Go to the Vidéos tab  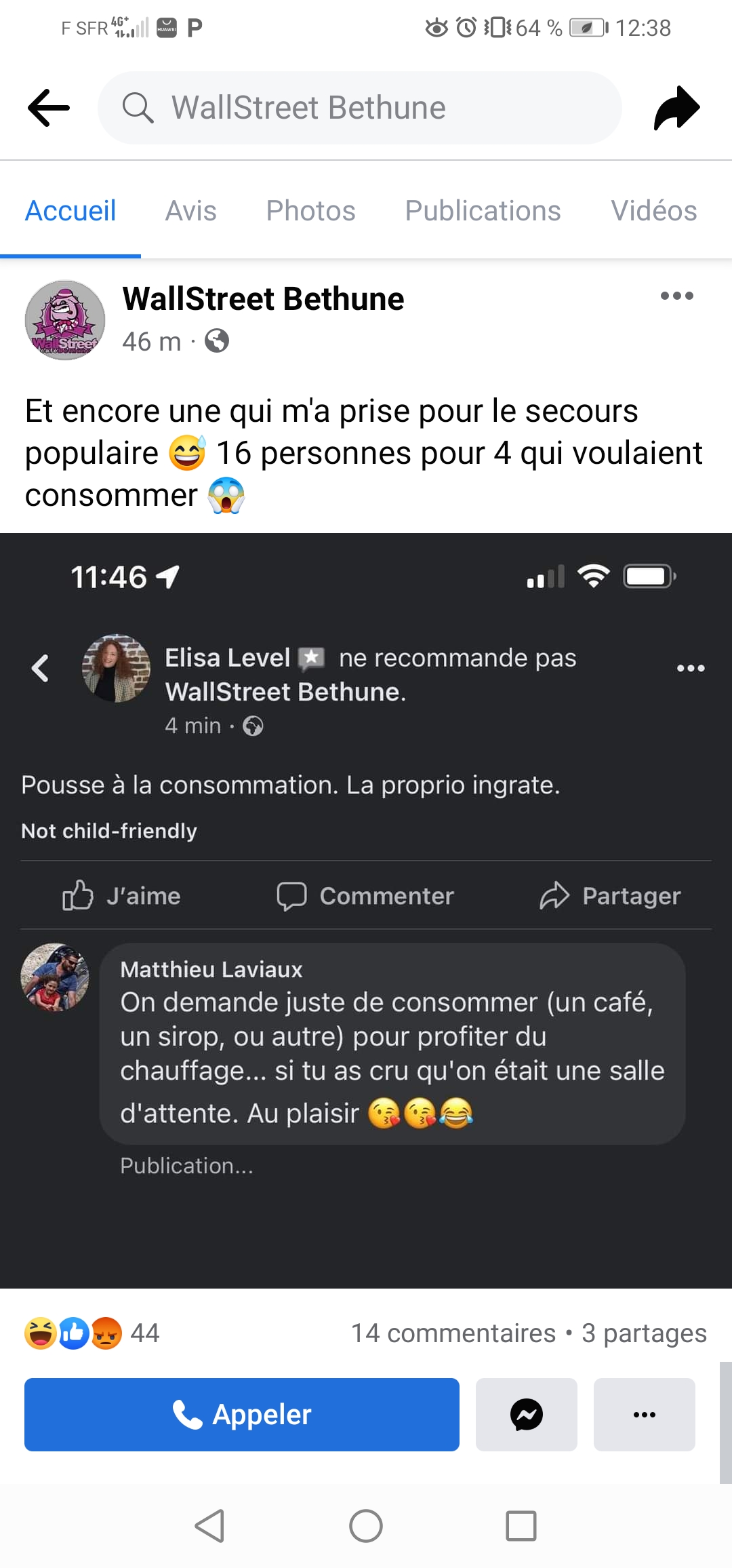(653, 211)
